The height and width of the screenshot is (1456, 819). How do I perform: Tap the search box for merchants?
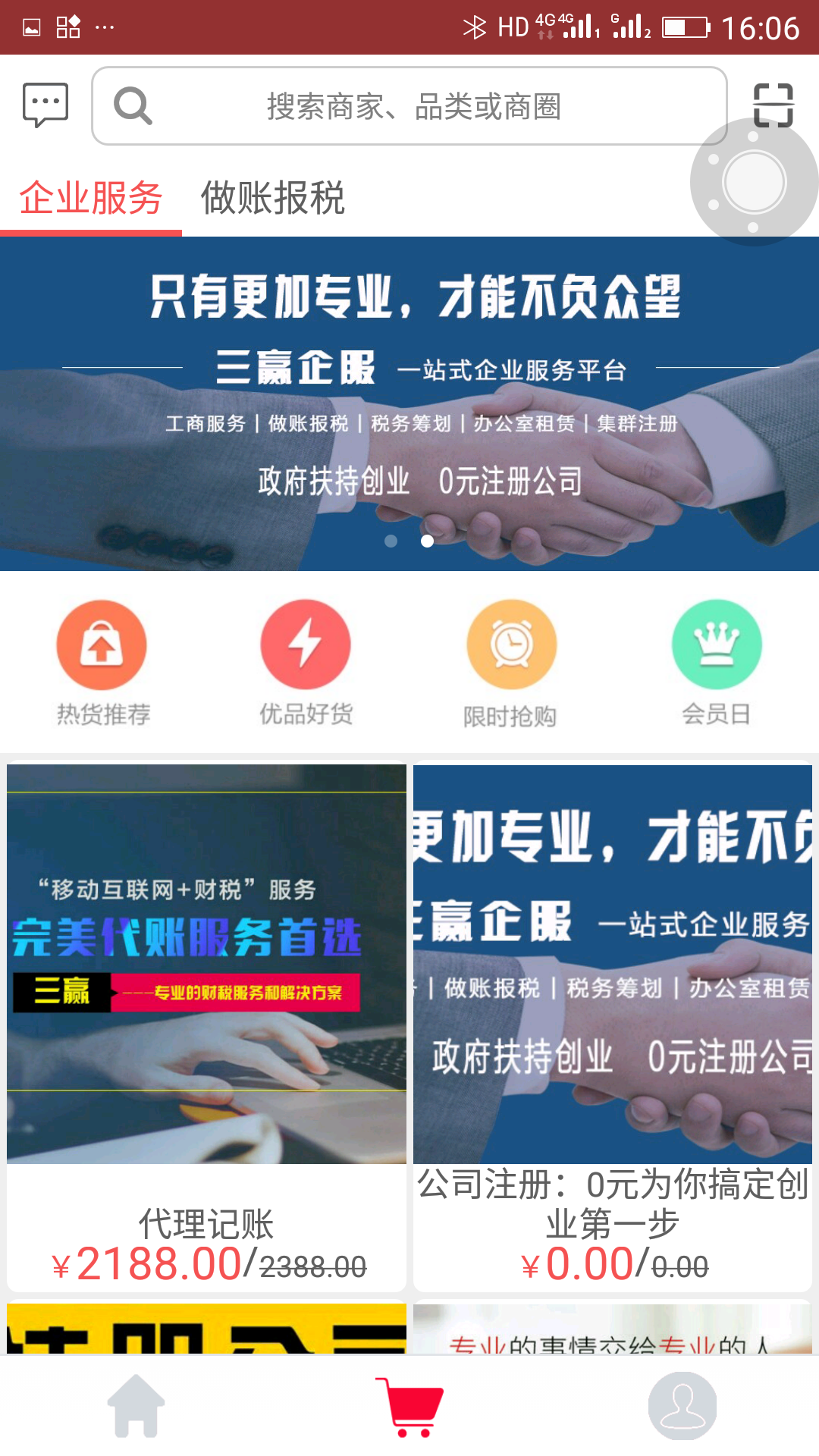click(x=409, y=106)
